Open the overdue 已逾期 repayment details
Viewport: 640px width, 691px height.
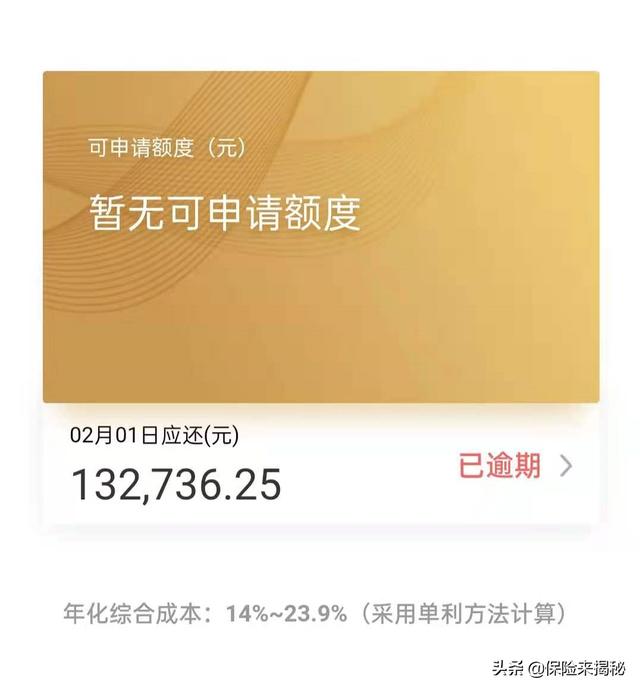(515, 465)
